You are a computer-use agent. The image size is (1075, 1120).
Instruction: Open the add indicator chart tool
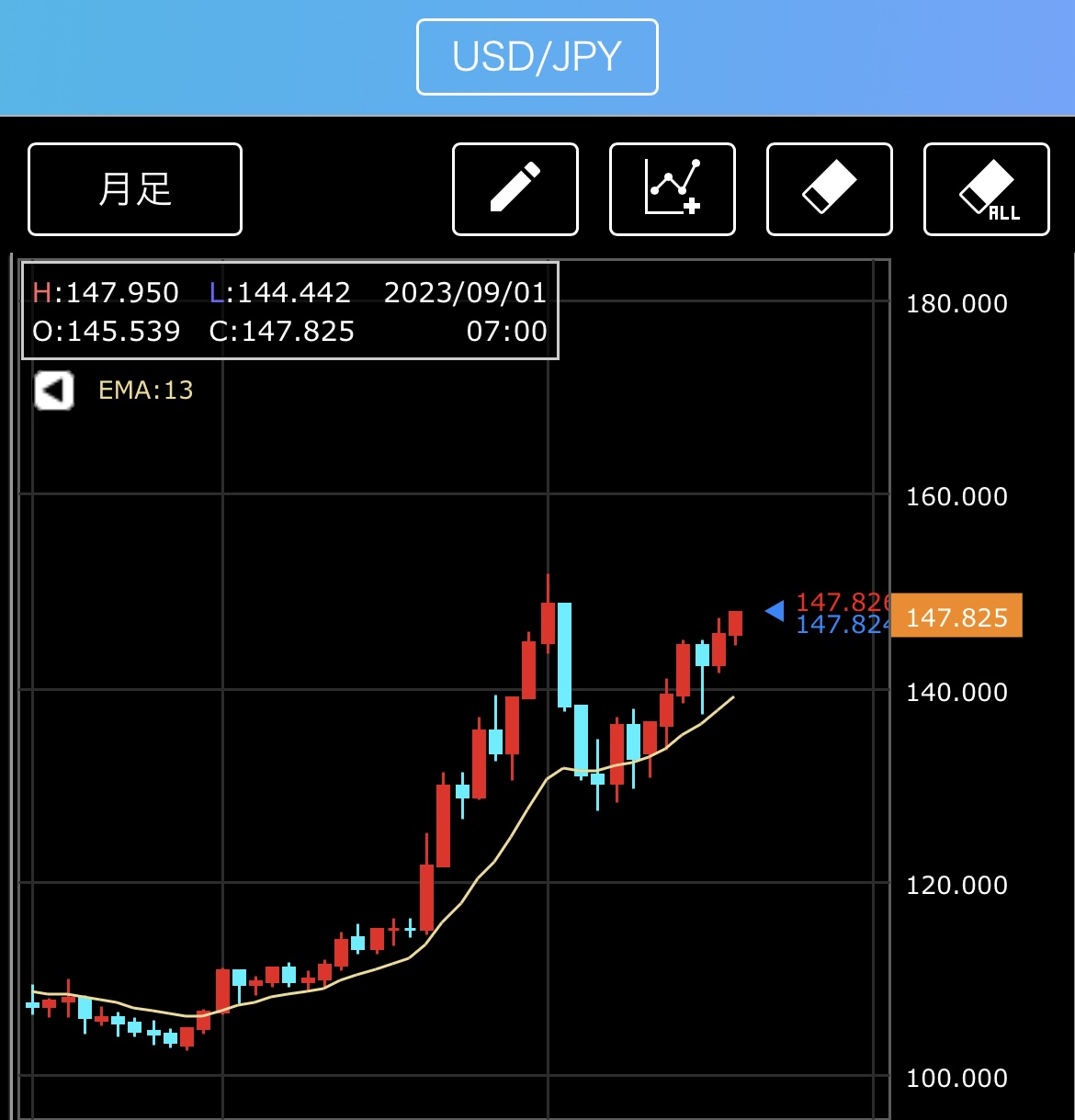click(673, 189)
